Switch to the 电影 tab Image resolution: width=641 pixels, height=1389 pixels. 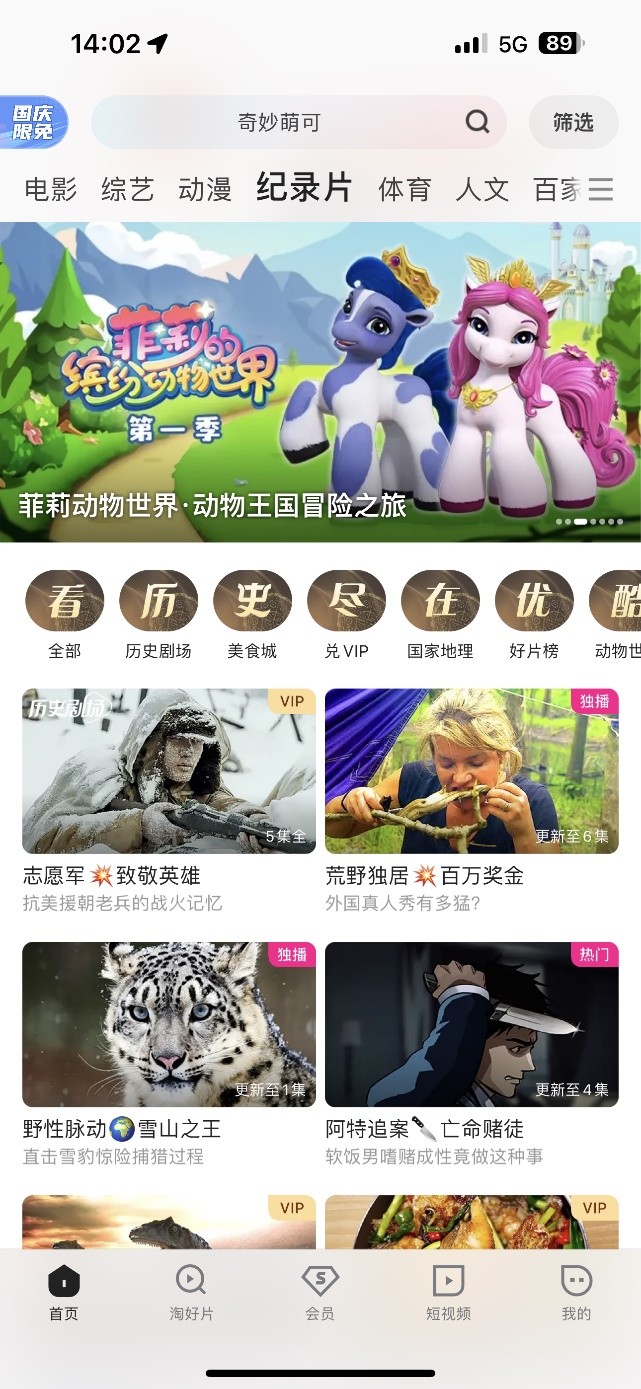point(50,189)
